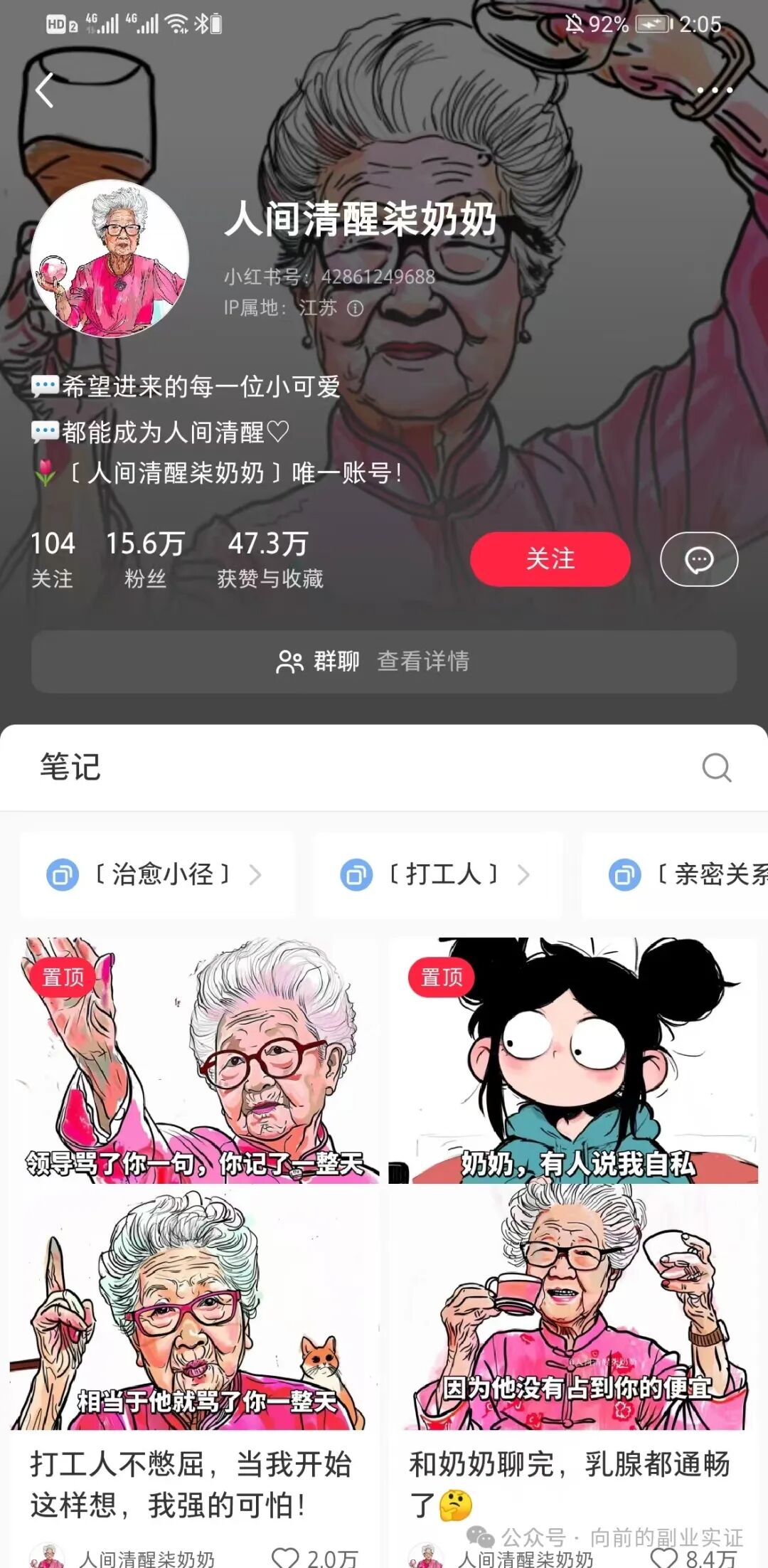Go back using the top-left arrow
Screen dimensions: 768x1568
44,90
